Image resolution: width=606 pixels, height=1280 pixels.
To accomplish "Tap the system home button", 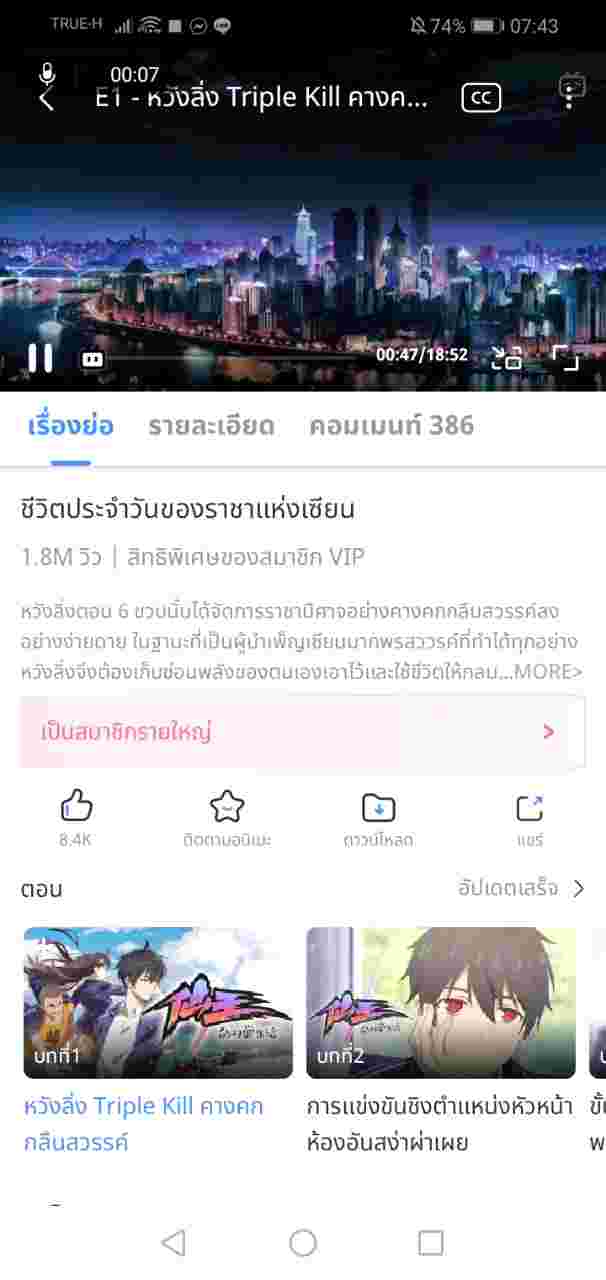I will tap(303, 1243).
